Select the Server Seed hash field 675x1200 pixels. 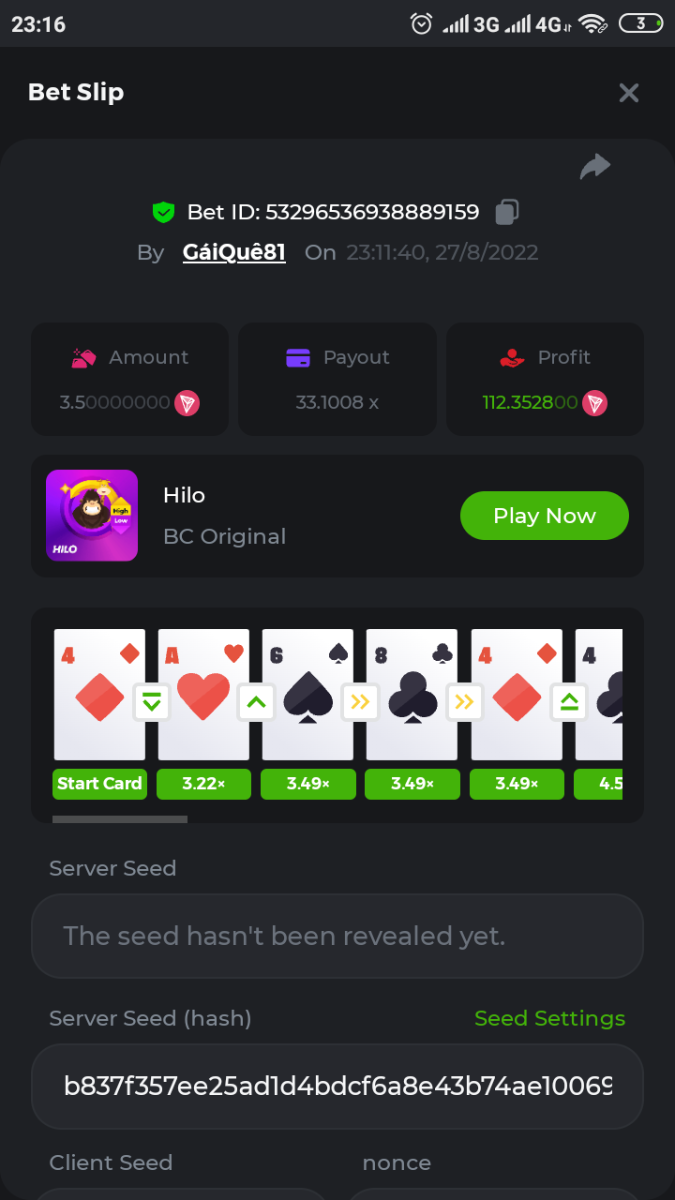tap(337, 1086)
